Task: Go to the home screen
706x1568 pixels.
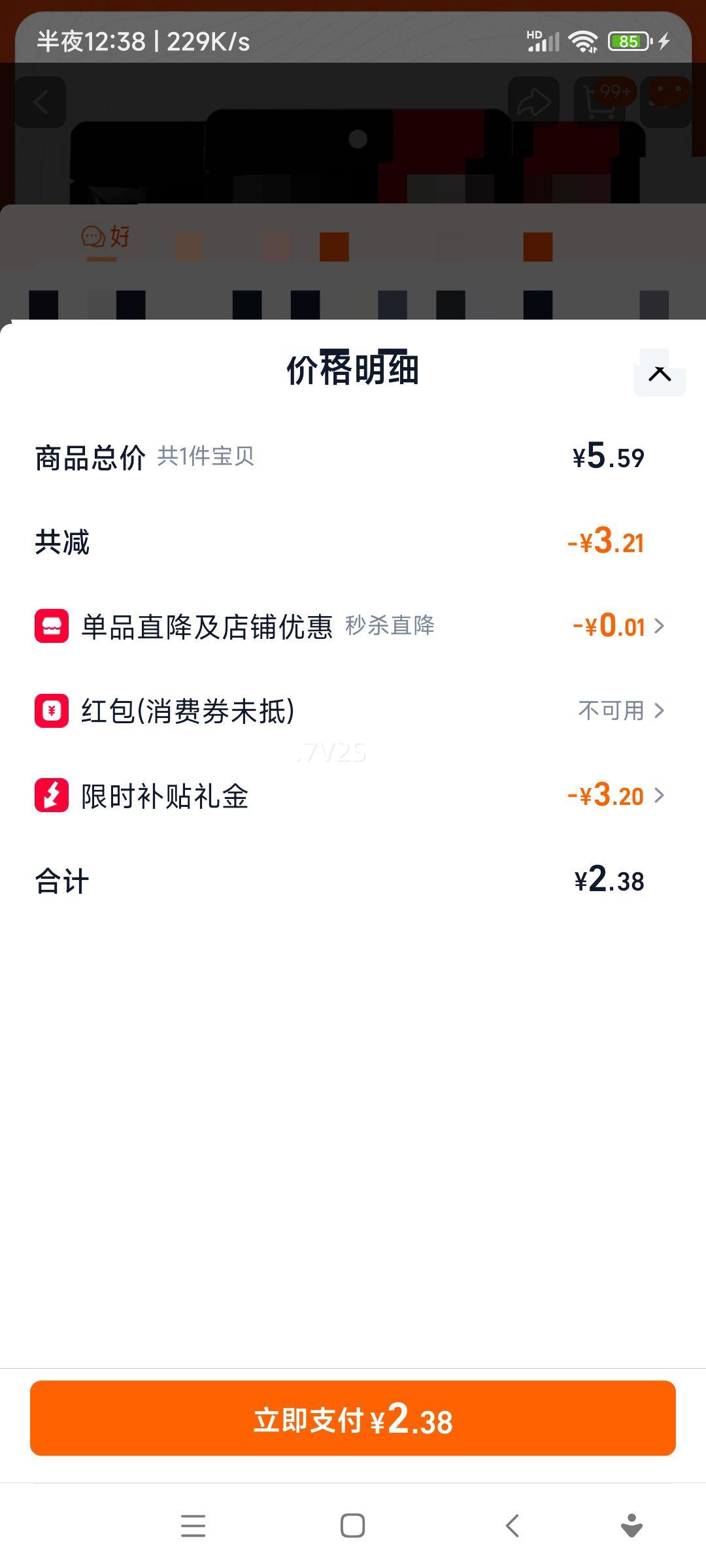Action: pos(353,1526)
